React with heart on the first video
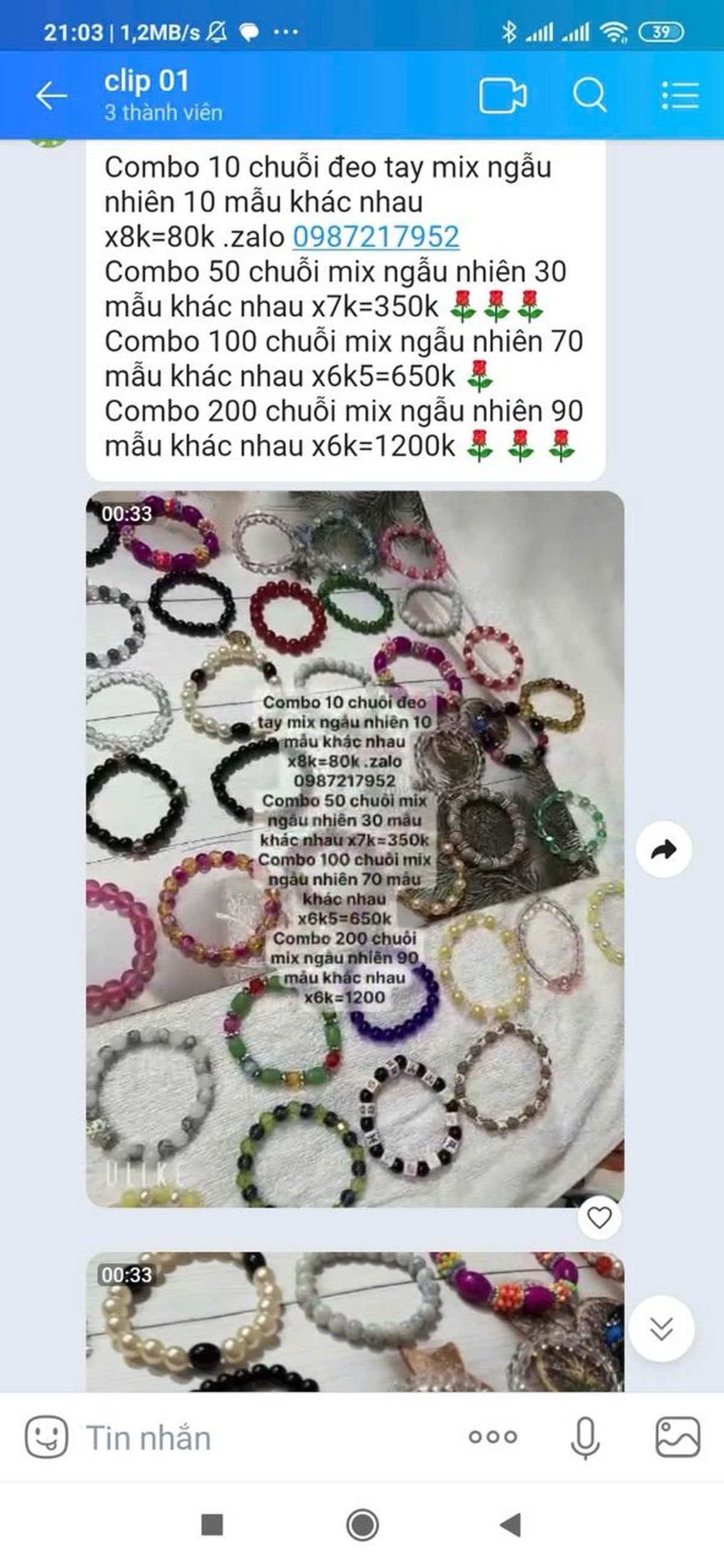Image resolution: width=724 pixels, height=1568 pixels. [x=599, y=1218]
